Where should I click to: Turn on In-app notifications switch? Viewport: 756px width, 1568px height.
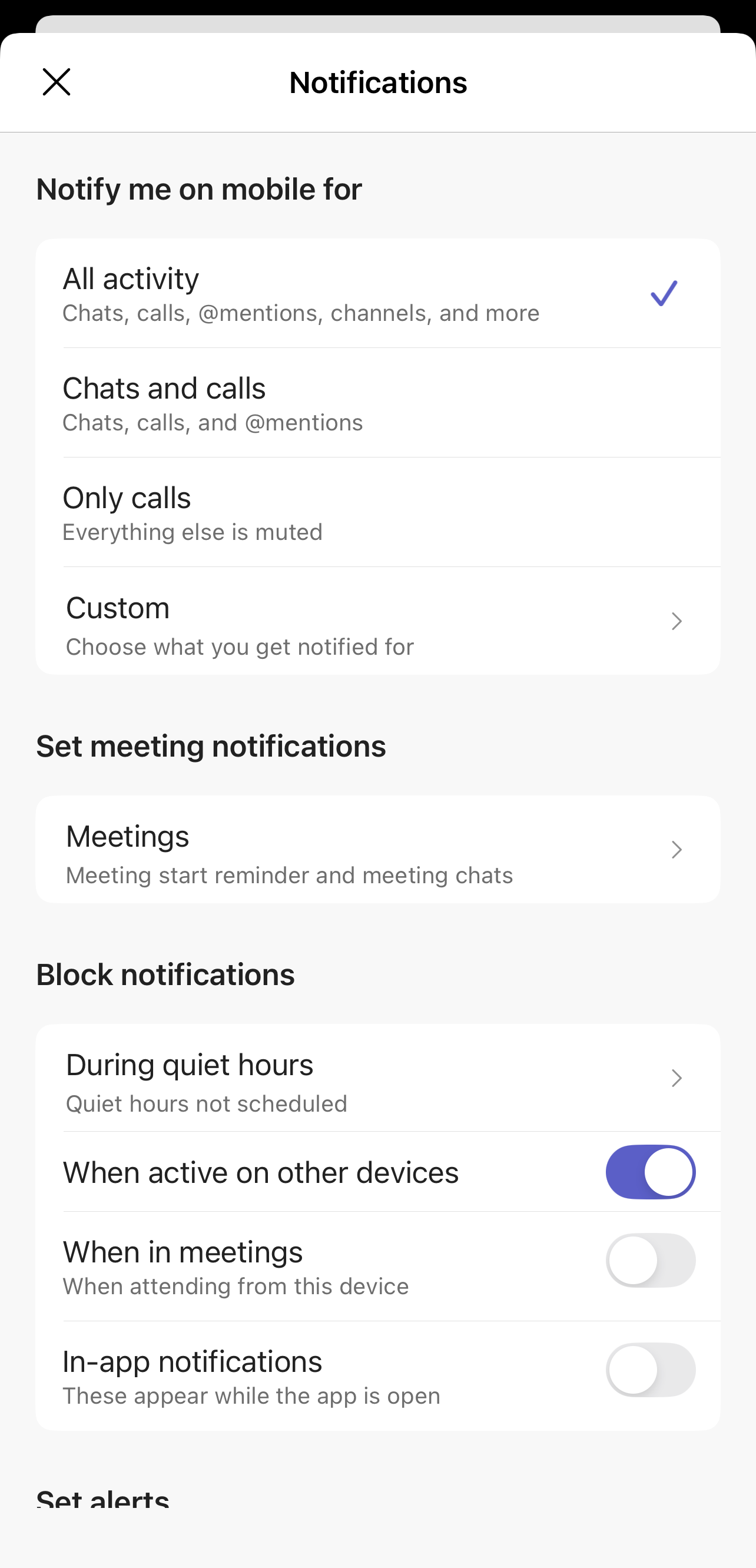click(650, 1370)
